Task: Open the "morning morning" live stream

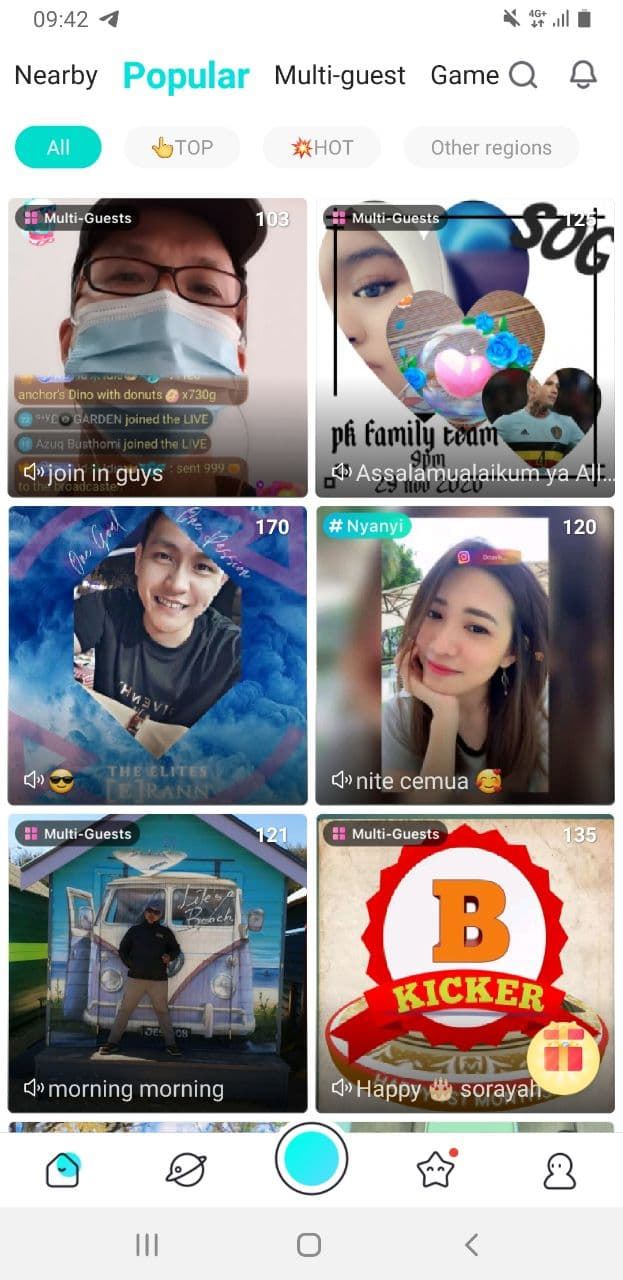Action: click(158, 963)
